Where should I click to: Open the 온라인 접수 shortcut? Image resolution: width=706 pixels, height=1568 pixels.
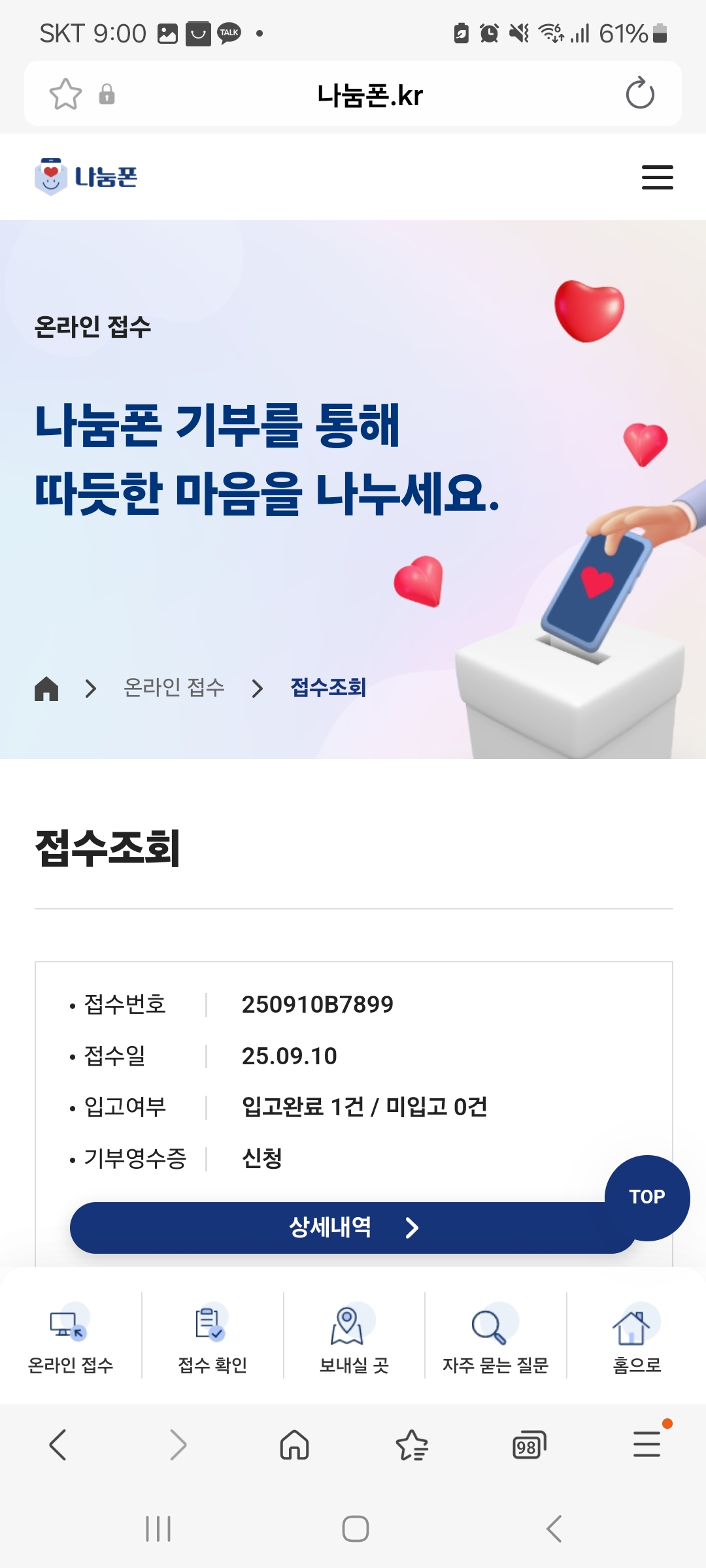[x=71, y=1336]
